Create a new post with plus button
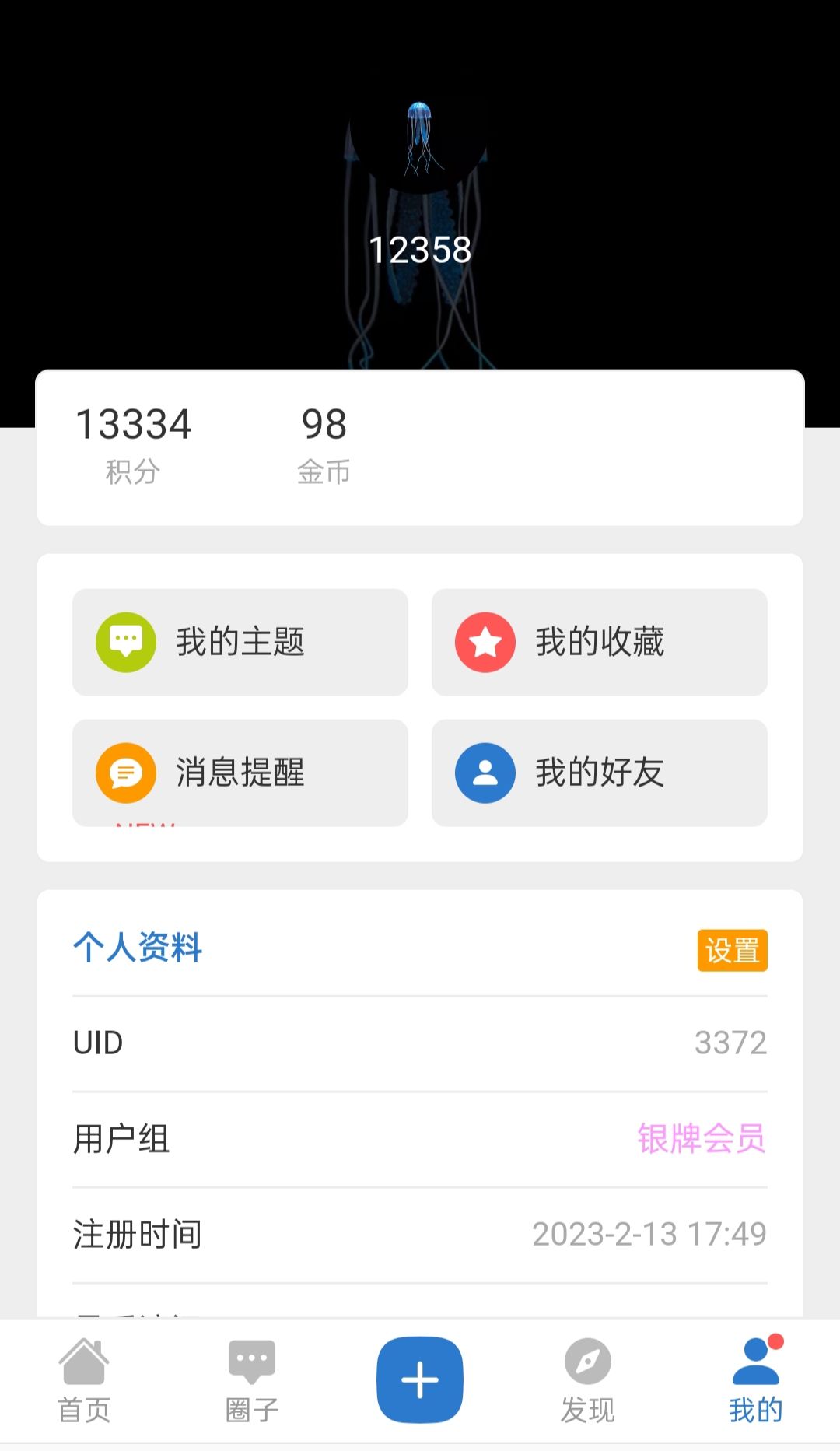840x1451 pixels. click(x=420, y=1379)
